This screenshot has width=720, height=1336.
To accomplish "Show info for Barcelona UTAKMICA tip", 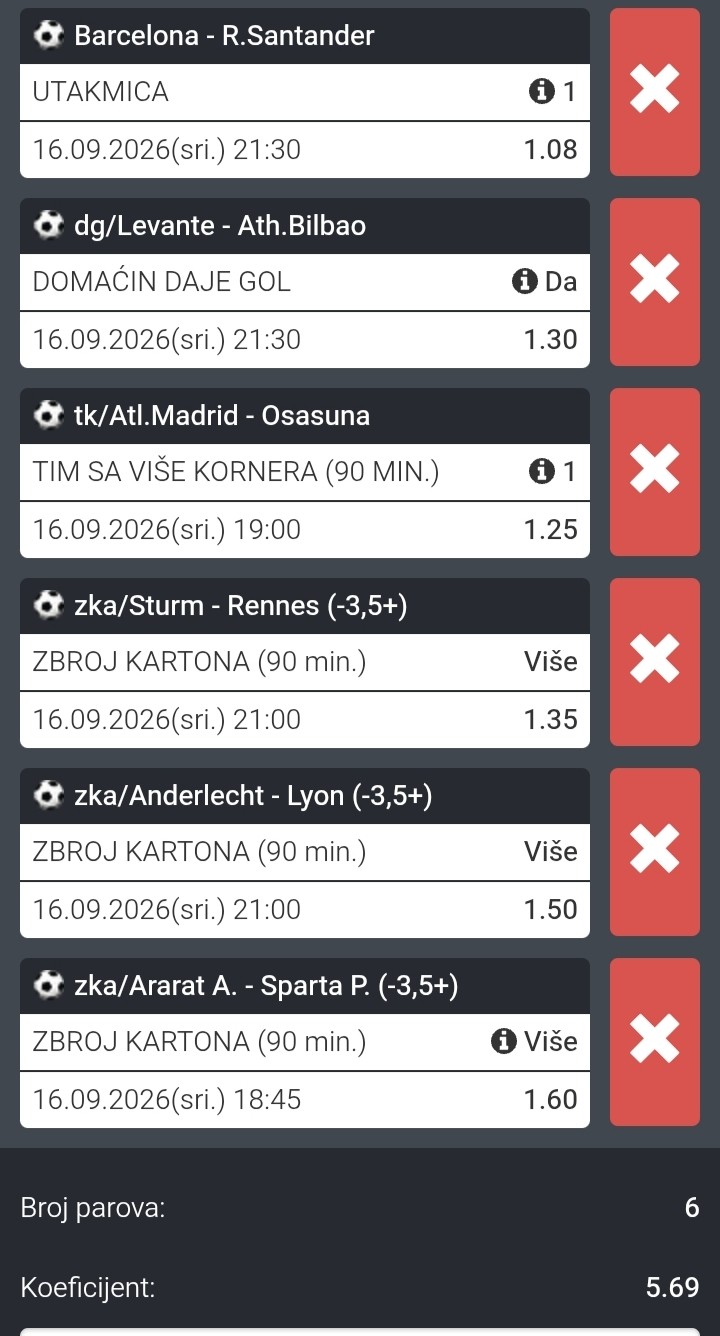I will pos(541,92).
